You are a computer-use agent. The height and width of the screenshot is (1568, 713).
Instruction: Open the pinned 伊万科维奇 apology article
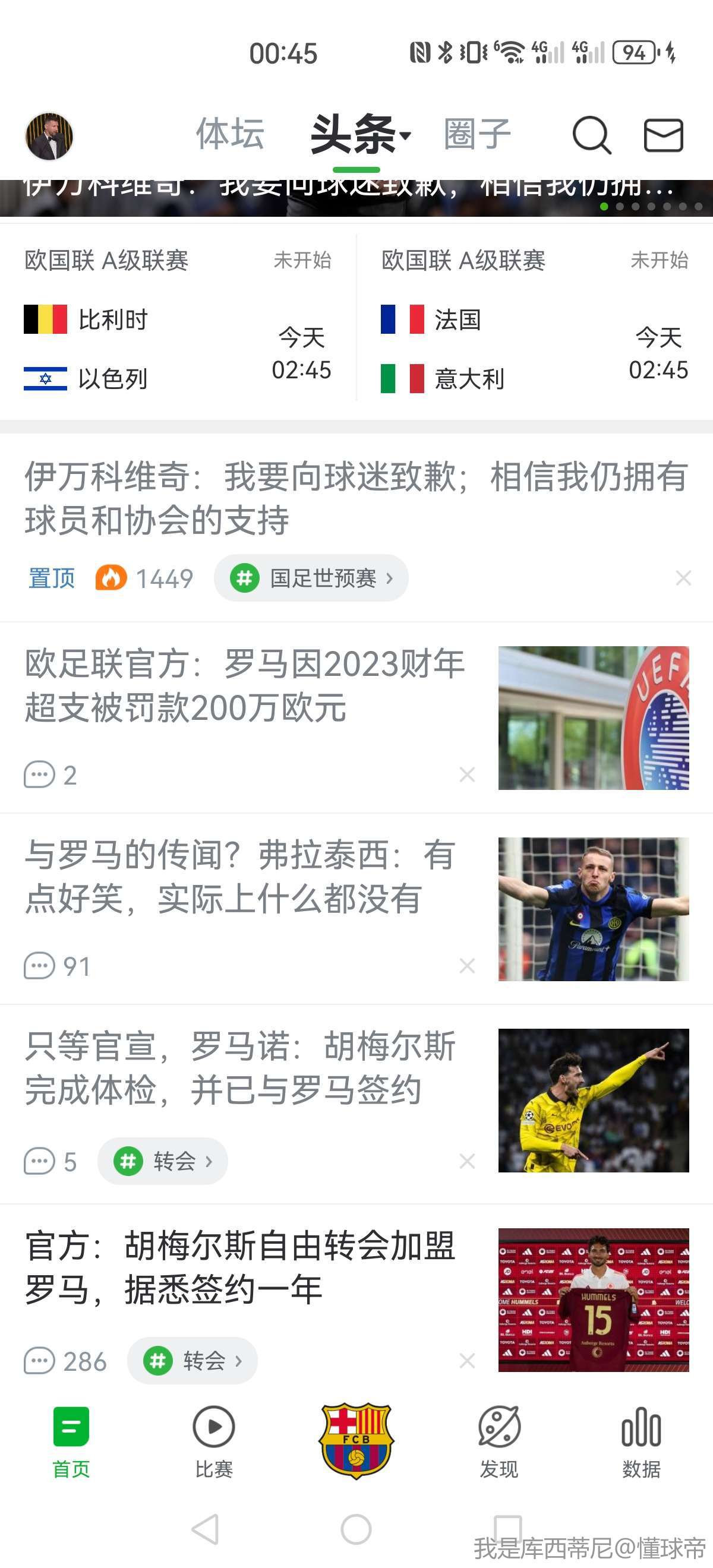point(356,498)
